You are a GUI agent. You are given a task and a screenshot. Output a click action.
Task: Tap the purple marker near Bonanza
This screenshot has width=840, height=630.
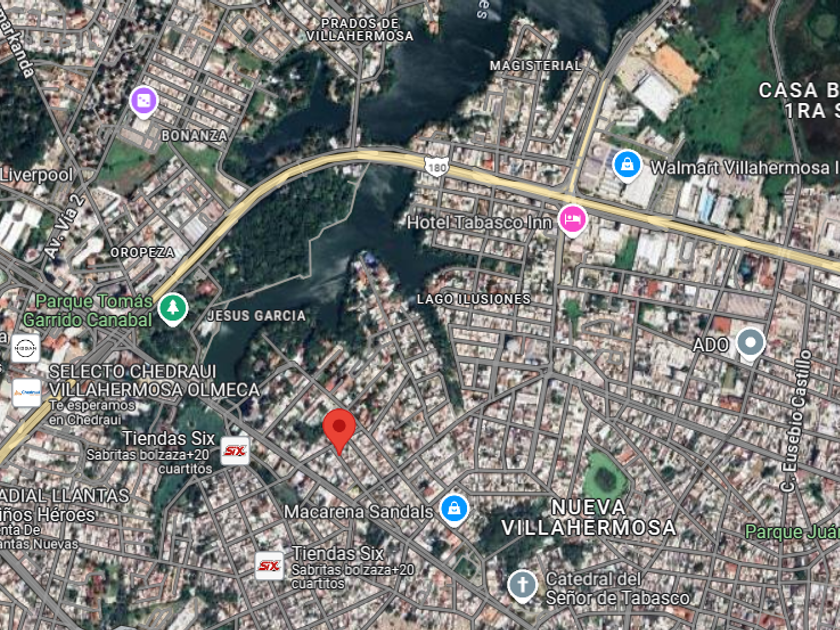pos(144,101)
